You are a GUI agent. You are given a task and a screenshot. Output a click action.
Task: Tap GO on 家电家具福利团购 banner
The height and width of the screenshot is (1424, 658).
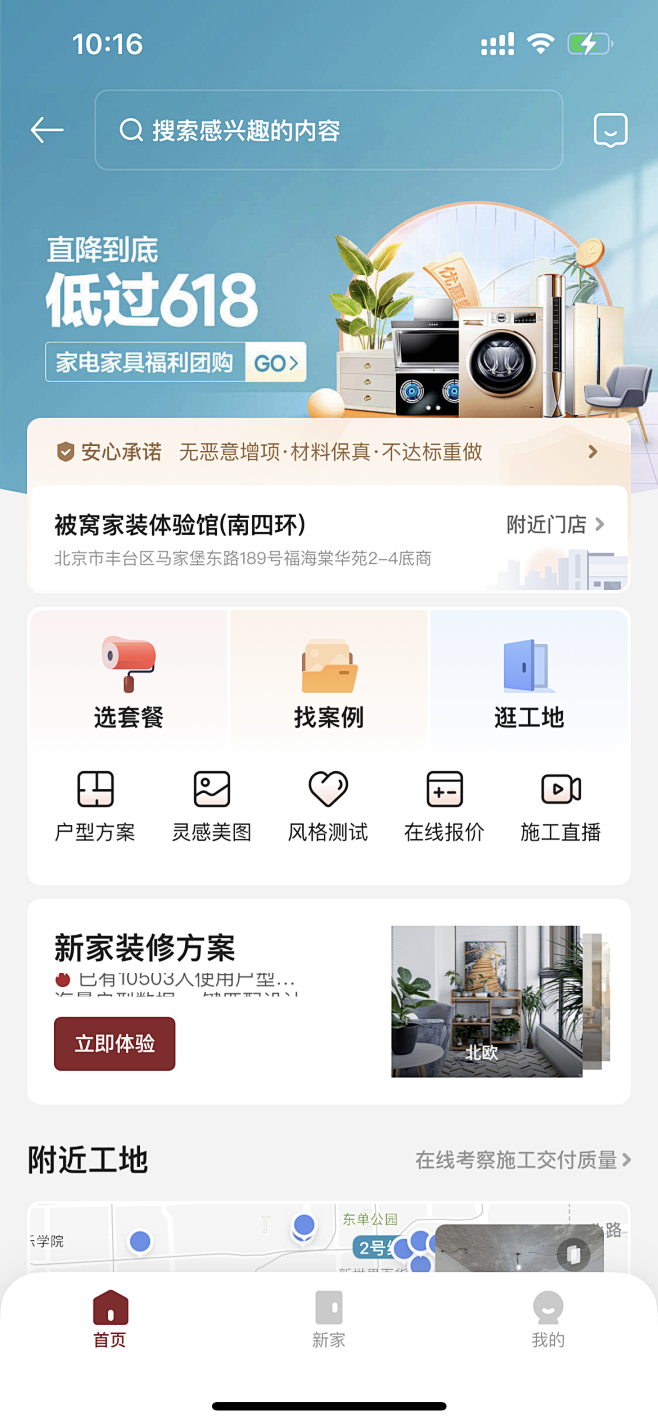[x=276, y=363]
